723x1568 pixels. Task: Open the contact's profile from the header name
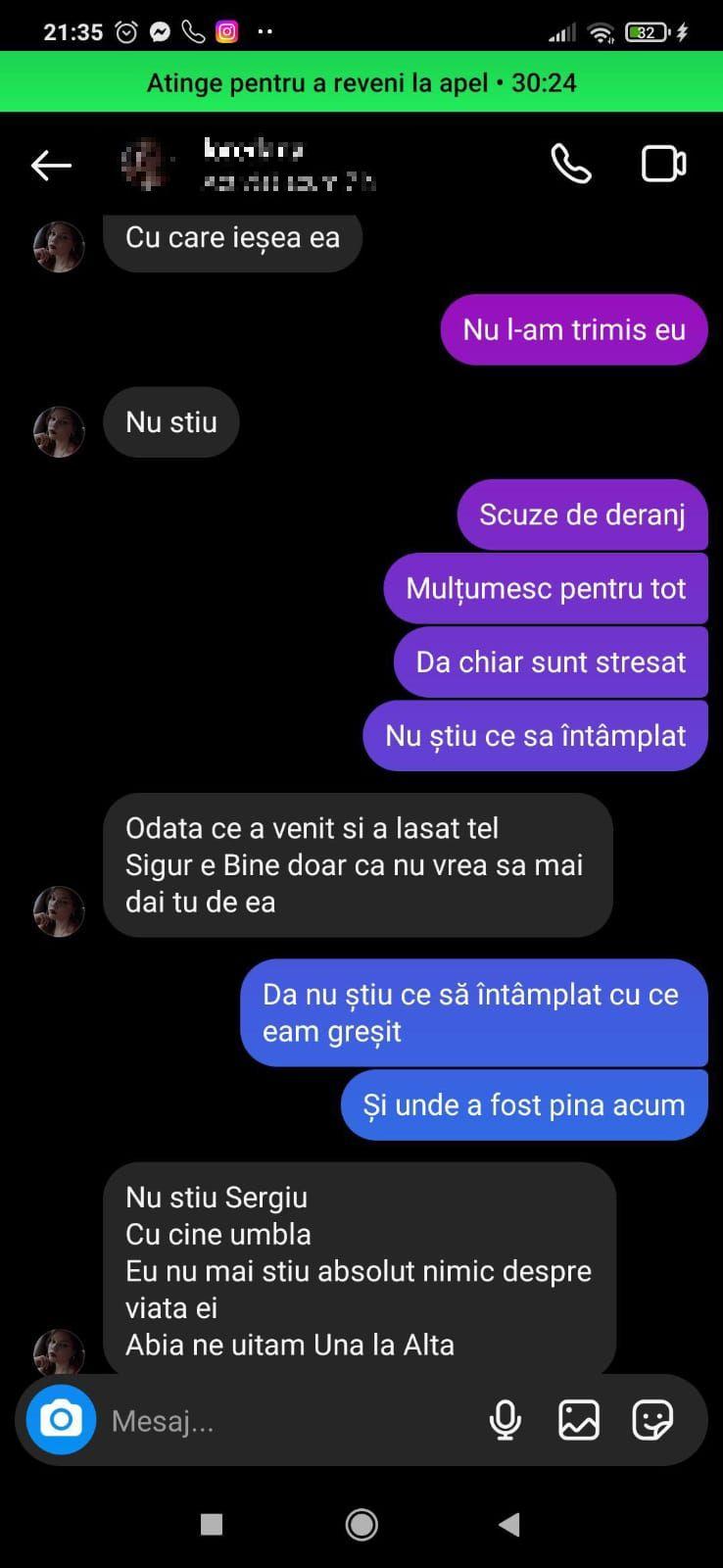tap(255, 164)
